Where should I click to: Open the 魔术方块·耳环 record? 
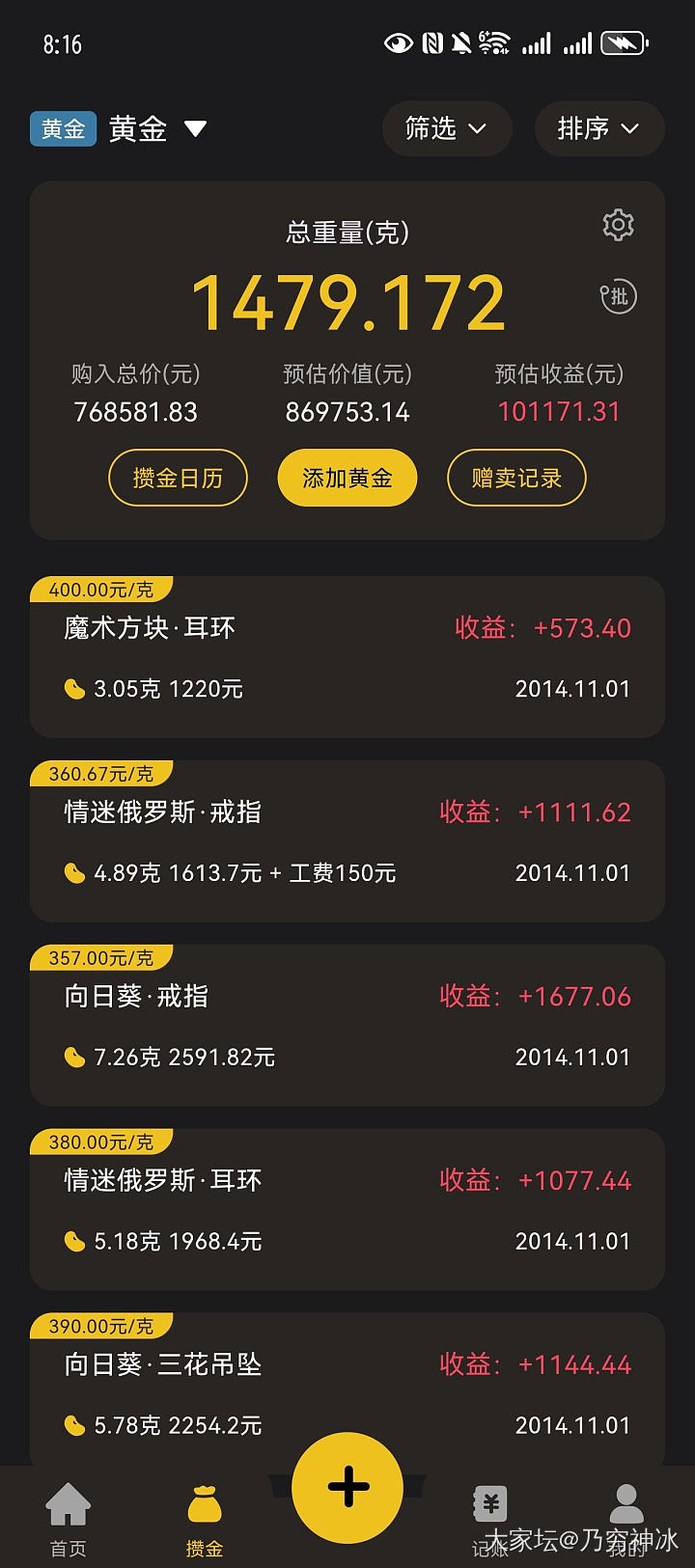point(347,658)
